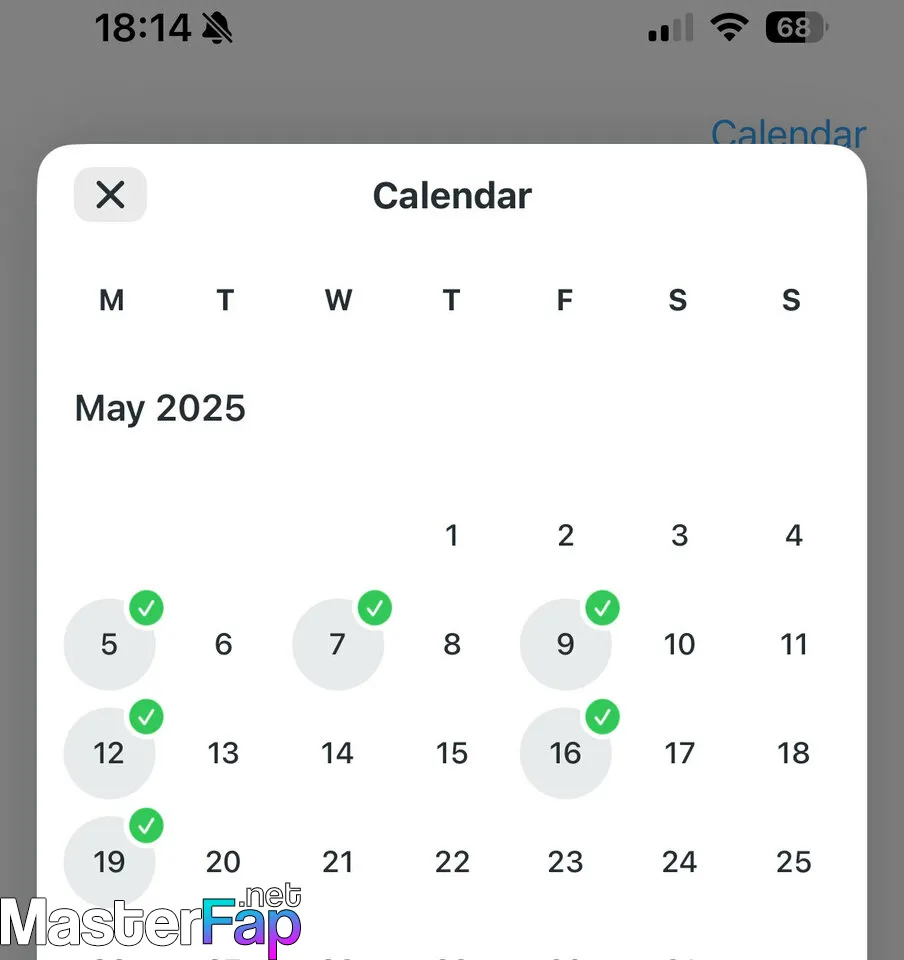The height and width of the screenshot is (960, 904).
Task: Pick May 22 on the calendar
Action: point(451,861)
